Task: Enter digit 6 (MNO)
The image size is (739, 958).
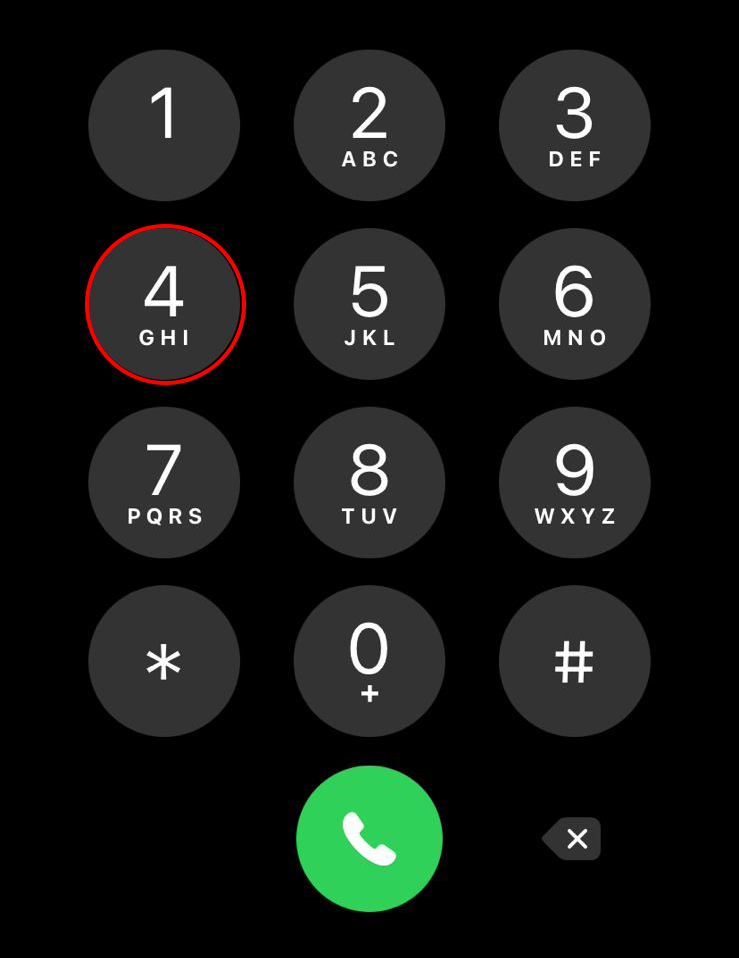Action: tap(574, 304)
